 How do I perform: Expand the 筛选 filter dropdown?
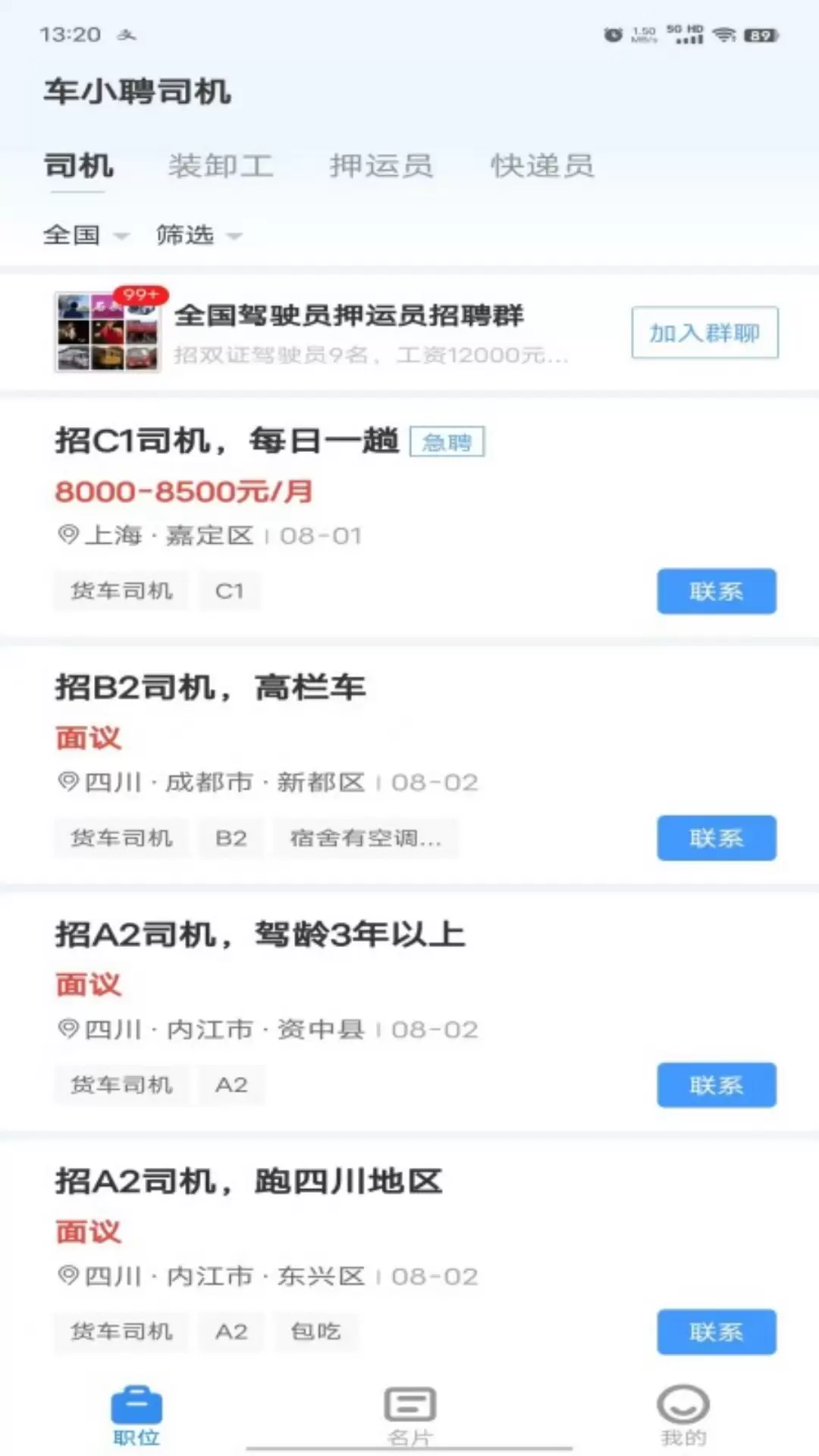tap(199, 235)
